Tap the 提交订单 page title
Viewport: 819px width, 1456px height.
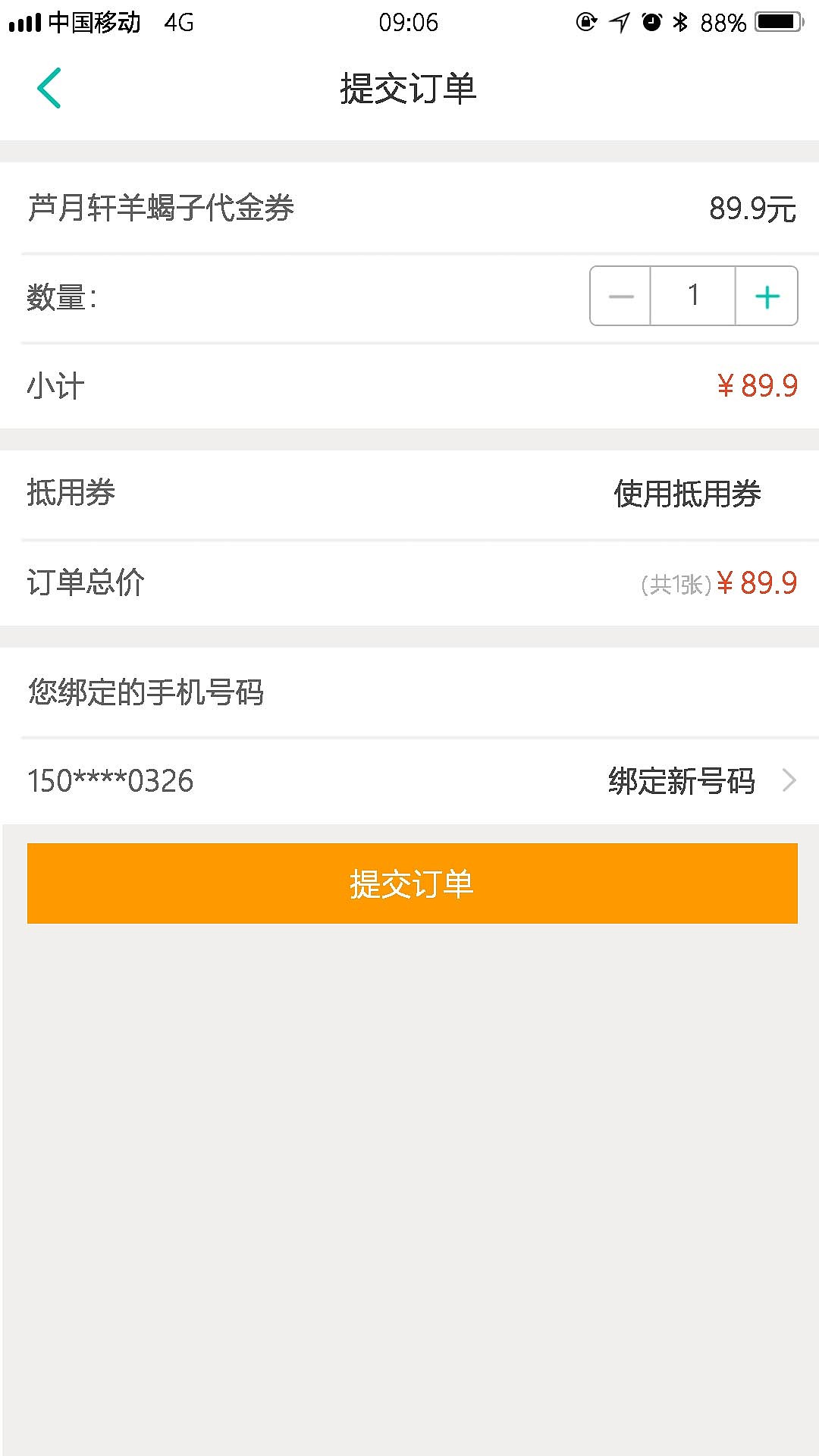(409, 87)
